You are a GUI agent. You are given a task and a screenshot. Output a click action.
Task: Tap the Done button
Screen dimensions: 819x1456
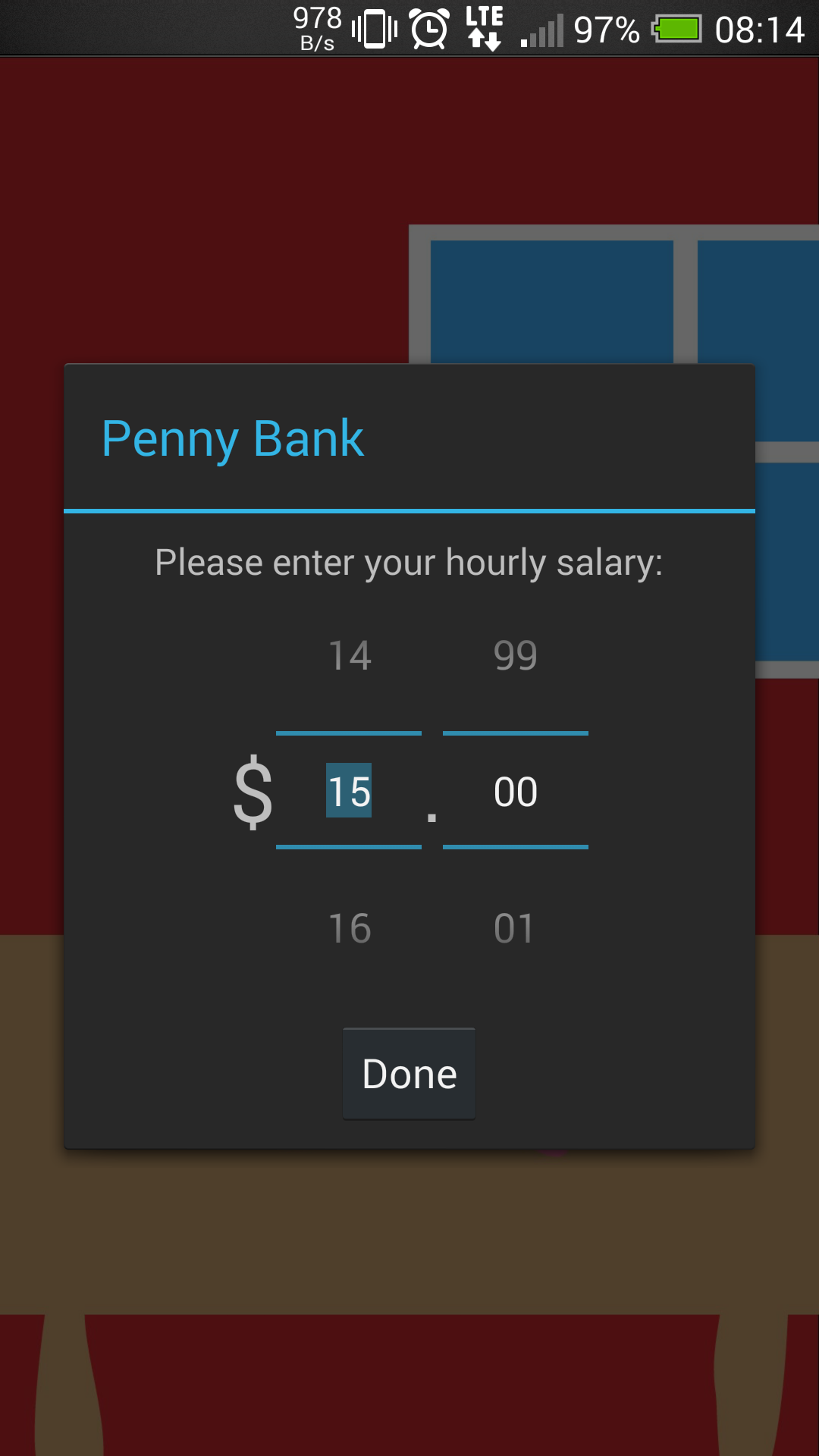pos(409,1073)
